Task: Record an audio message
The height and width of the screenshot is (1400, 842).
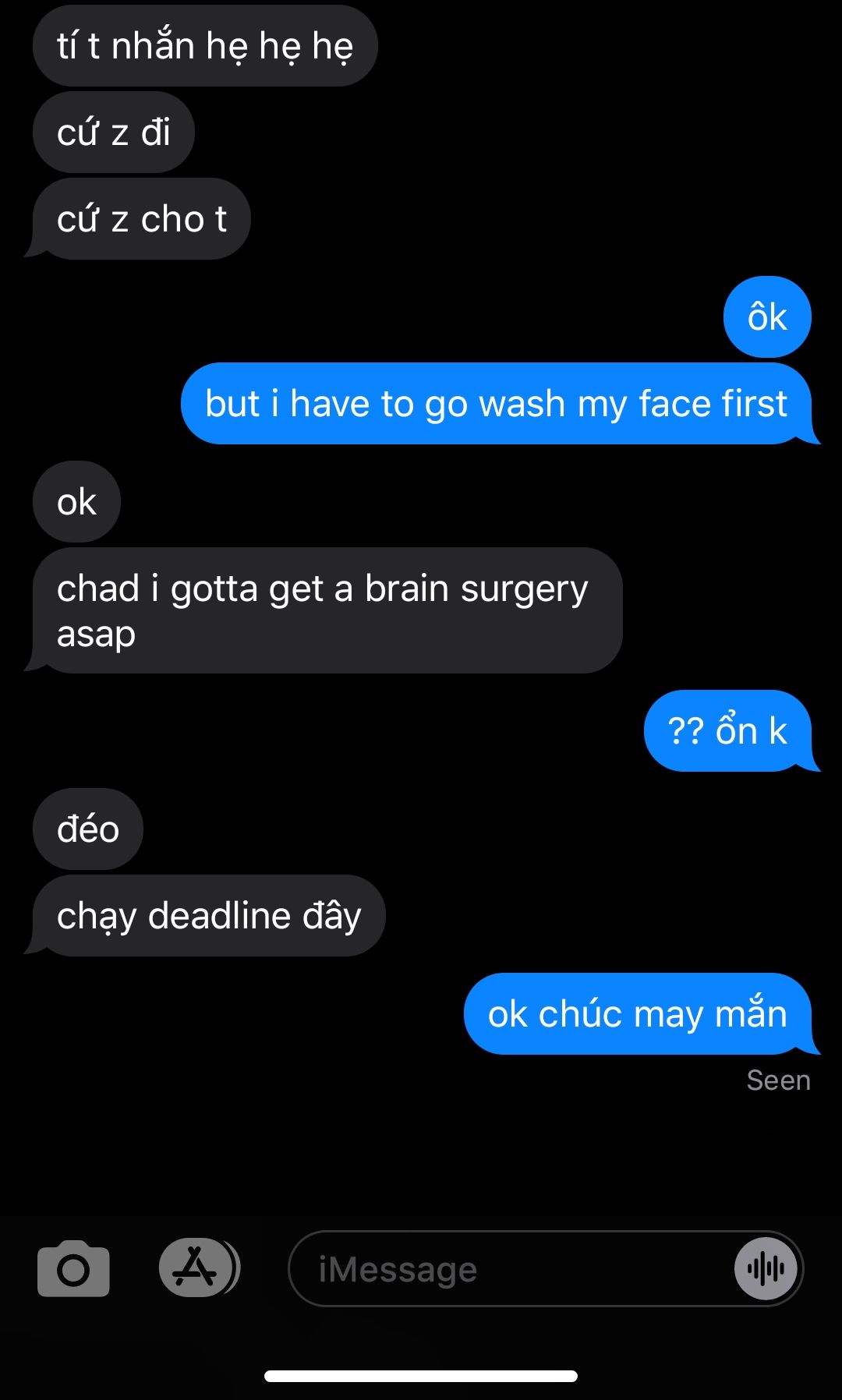Action: coord(766,1269)
